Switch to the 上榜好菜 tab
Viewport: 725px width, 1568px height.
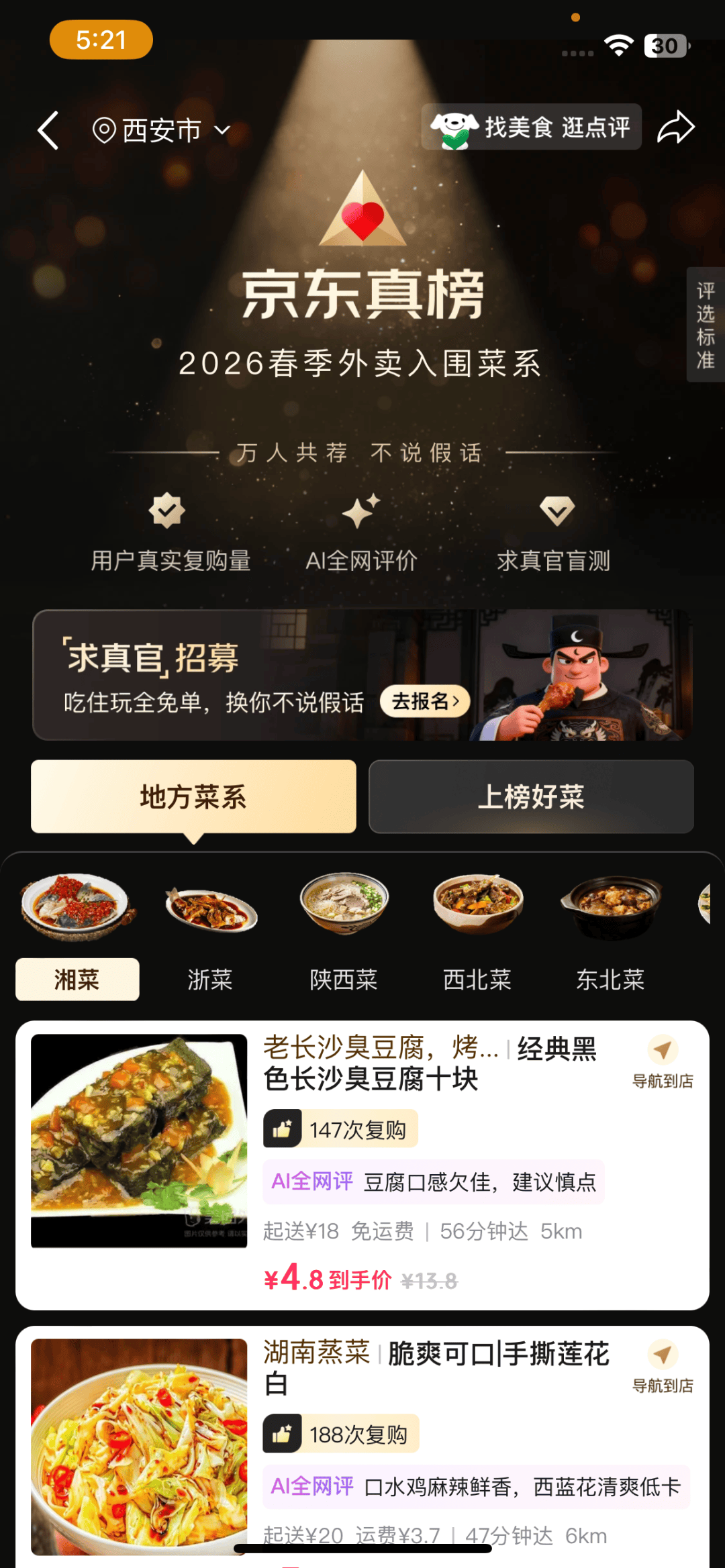pyautogui.click(x=531, y=797)
